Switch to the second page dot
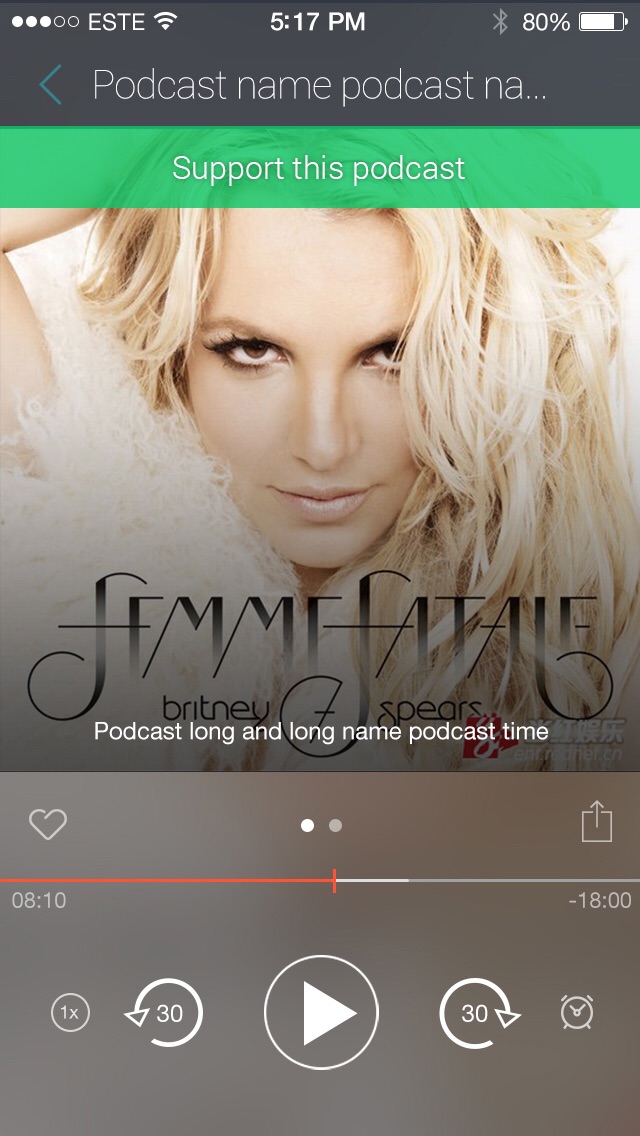The image size is (640, 1136). point(336,825)
